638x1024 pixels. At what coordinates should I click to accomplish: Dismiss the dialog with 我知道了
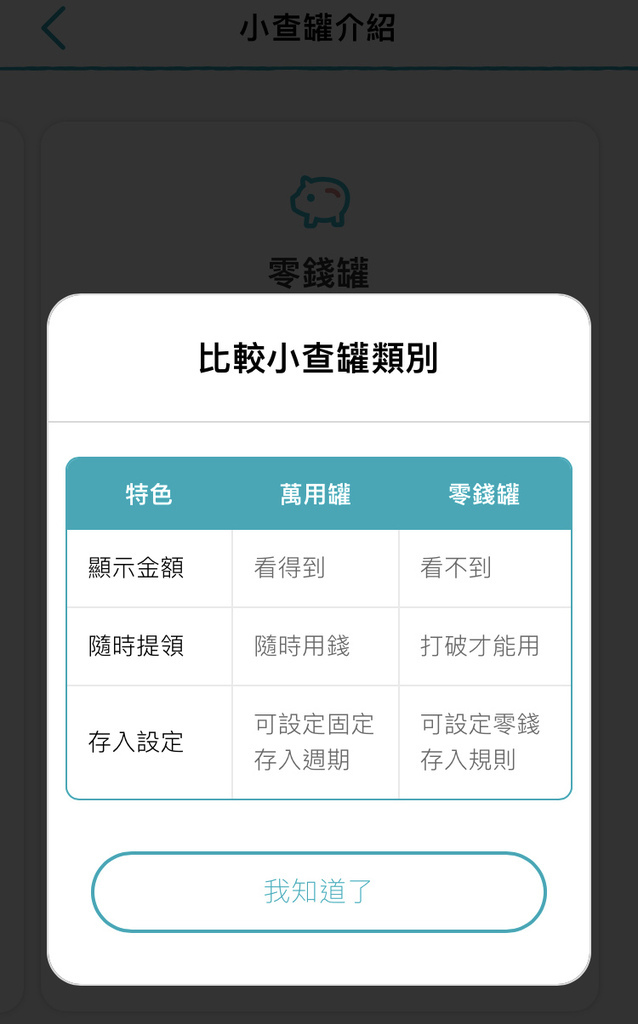[318, 891]
